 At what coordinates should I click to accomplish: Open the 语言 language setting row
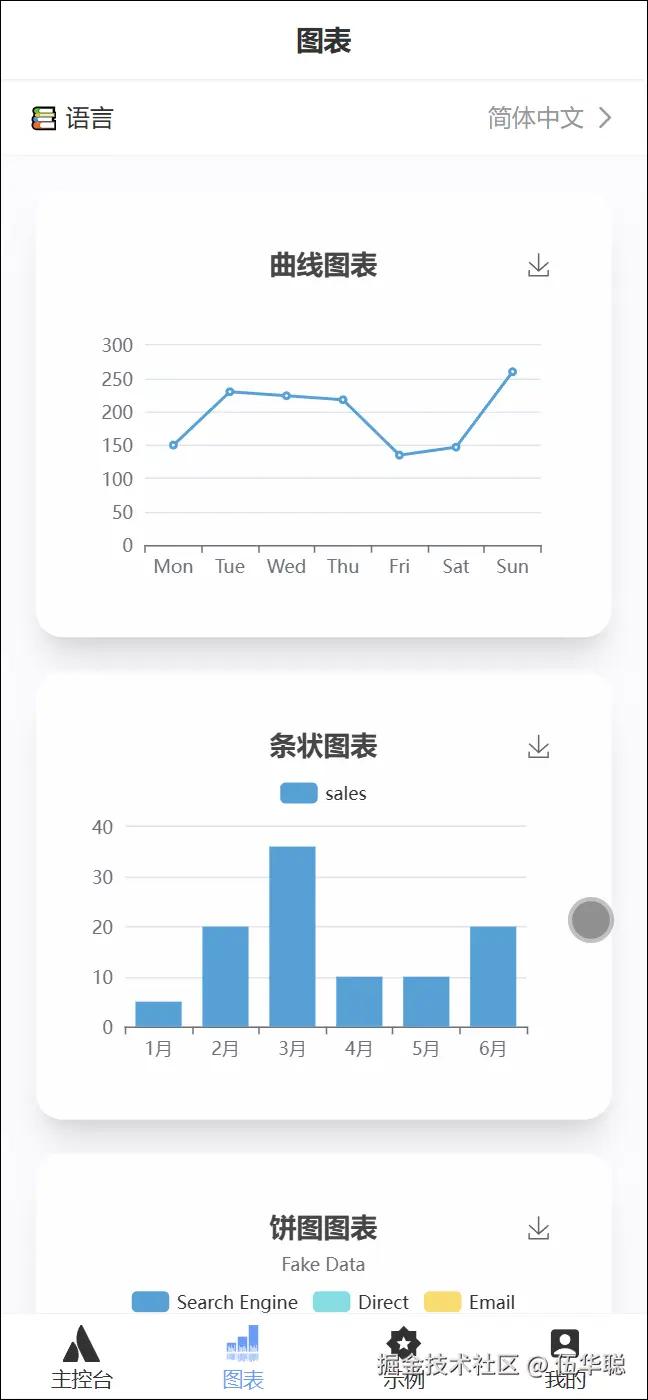323,118
